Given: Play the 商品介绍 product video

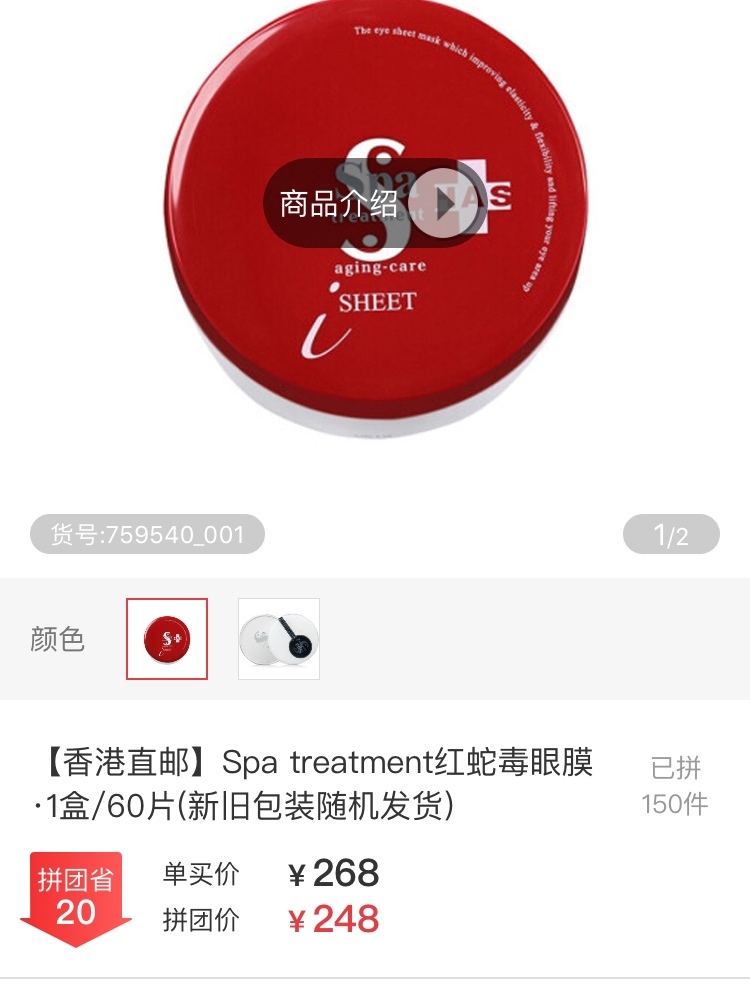Looking at the screenshot, I should (441, 204).
